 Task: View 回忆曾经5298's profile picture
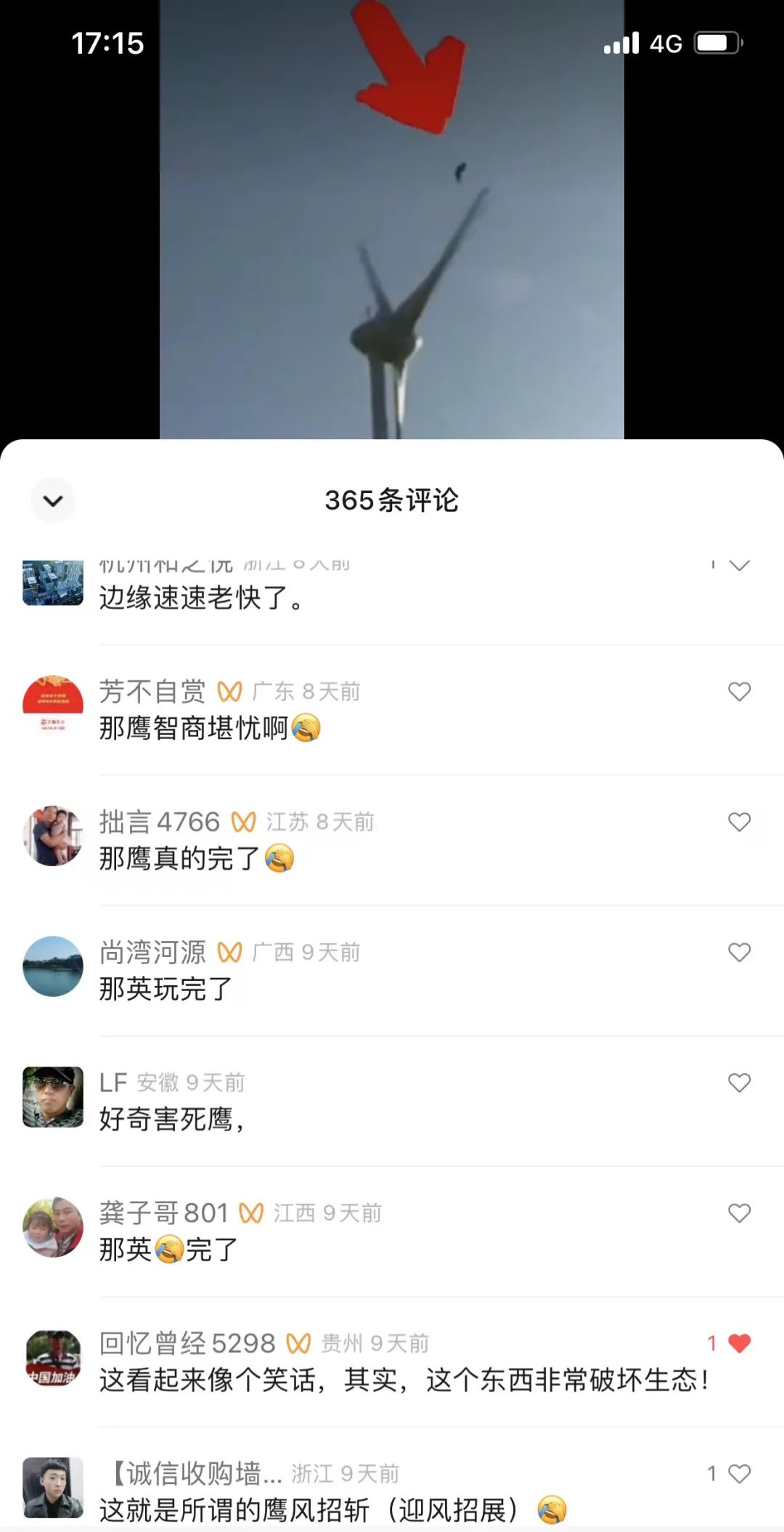(53, 1358)
